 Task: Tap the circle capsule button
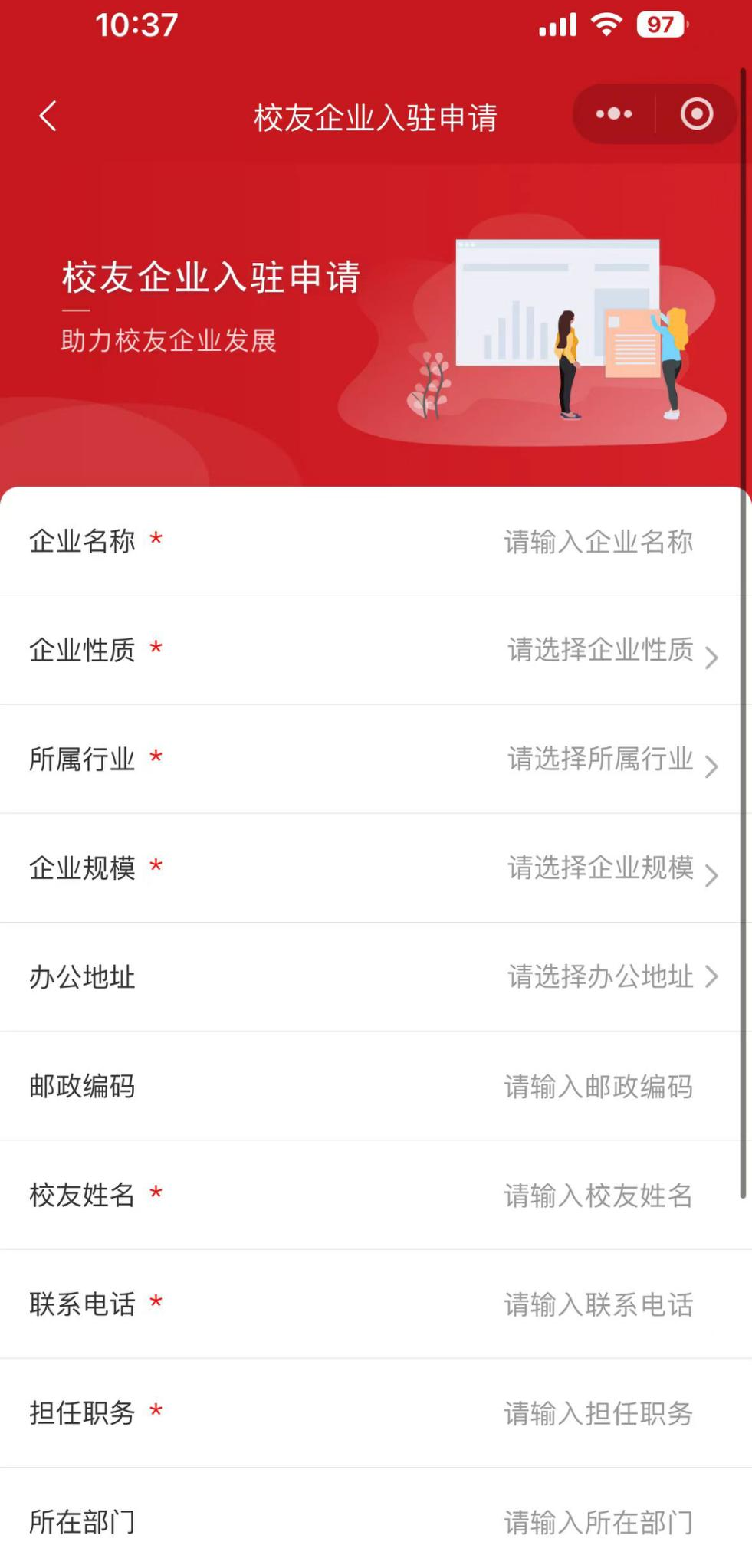(x=695, y=113)
